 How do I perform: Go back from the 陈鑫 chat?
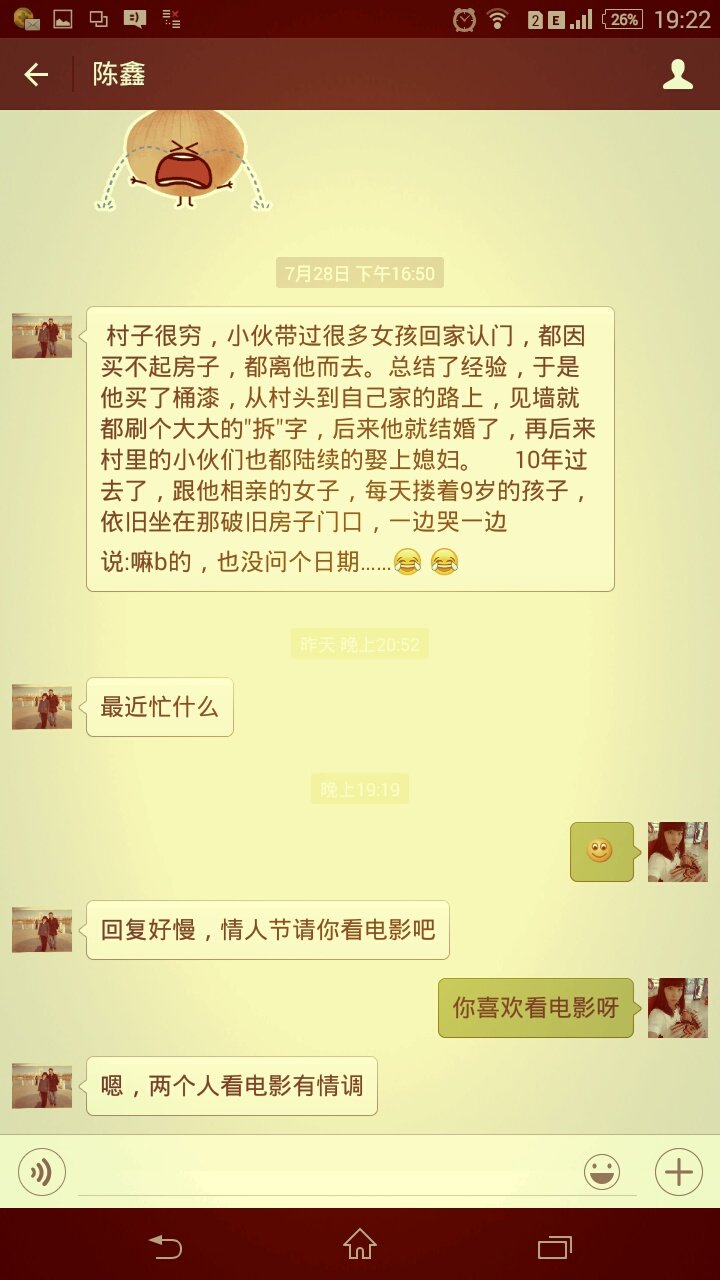[36, 75]
